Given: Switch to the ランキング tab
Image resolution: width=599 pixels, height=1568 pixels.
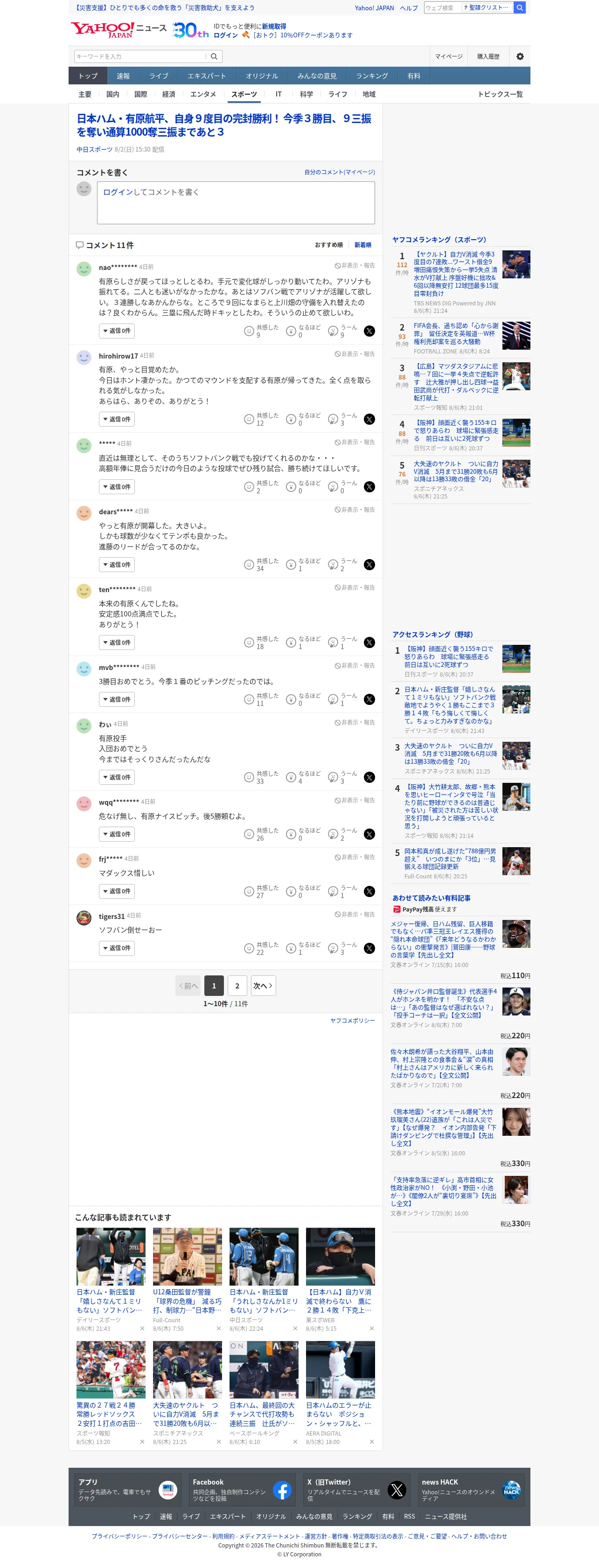Looking at the screenshot, I should [372, 76].
